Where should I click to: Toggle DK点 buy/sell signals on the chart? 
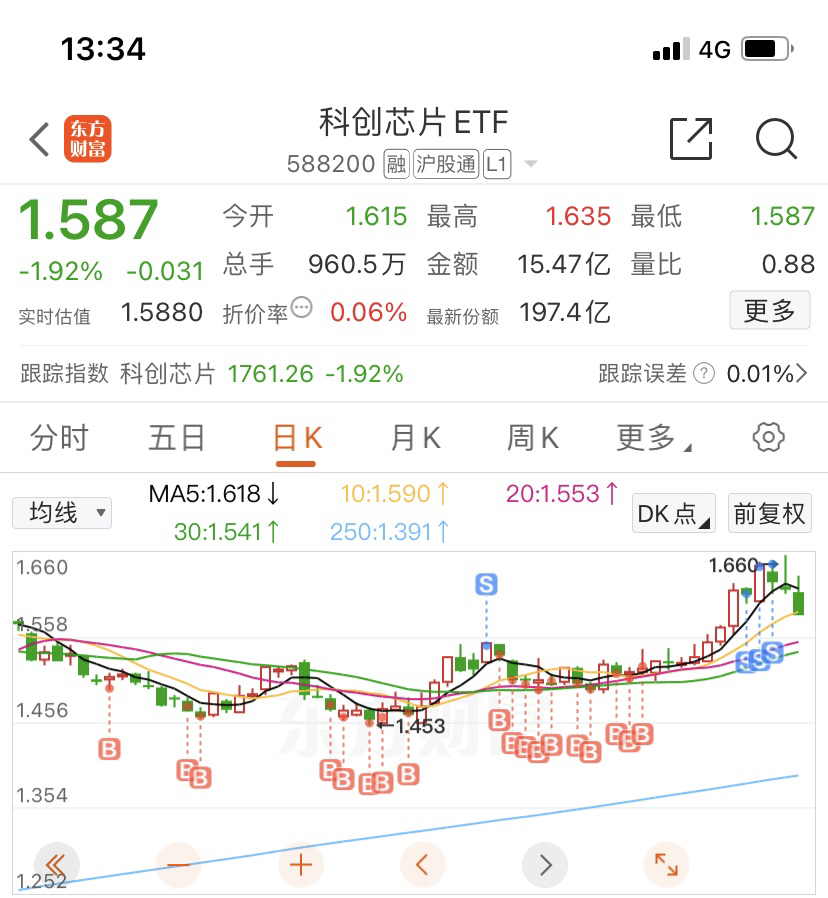click(x=671, y=513)
